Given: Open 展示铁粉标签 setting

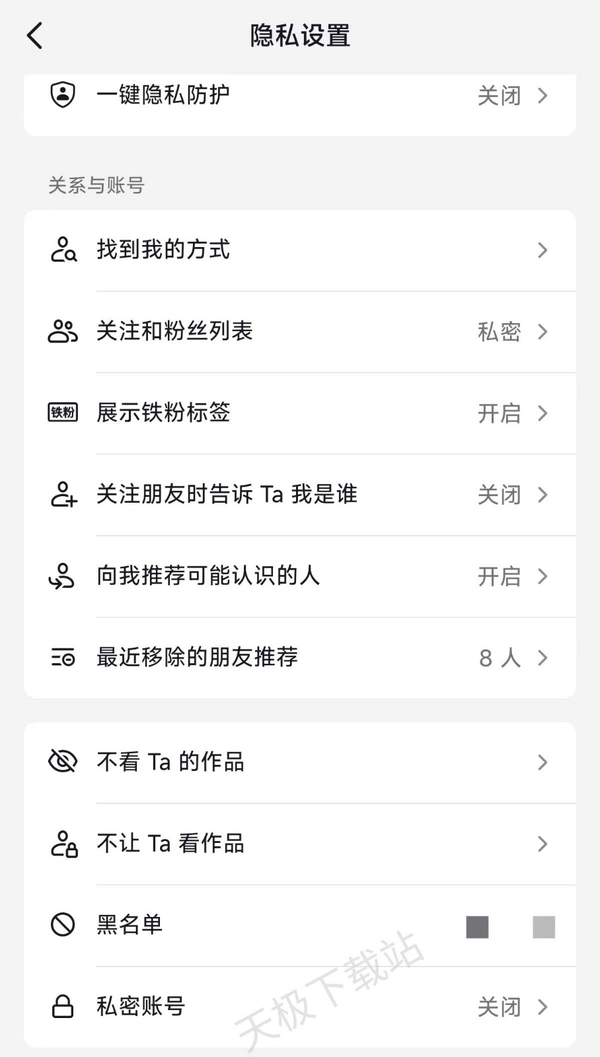Looking at the screenshot, I should tap(299, 413).
